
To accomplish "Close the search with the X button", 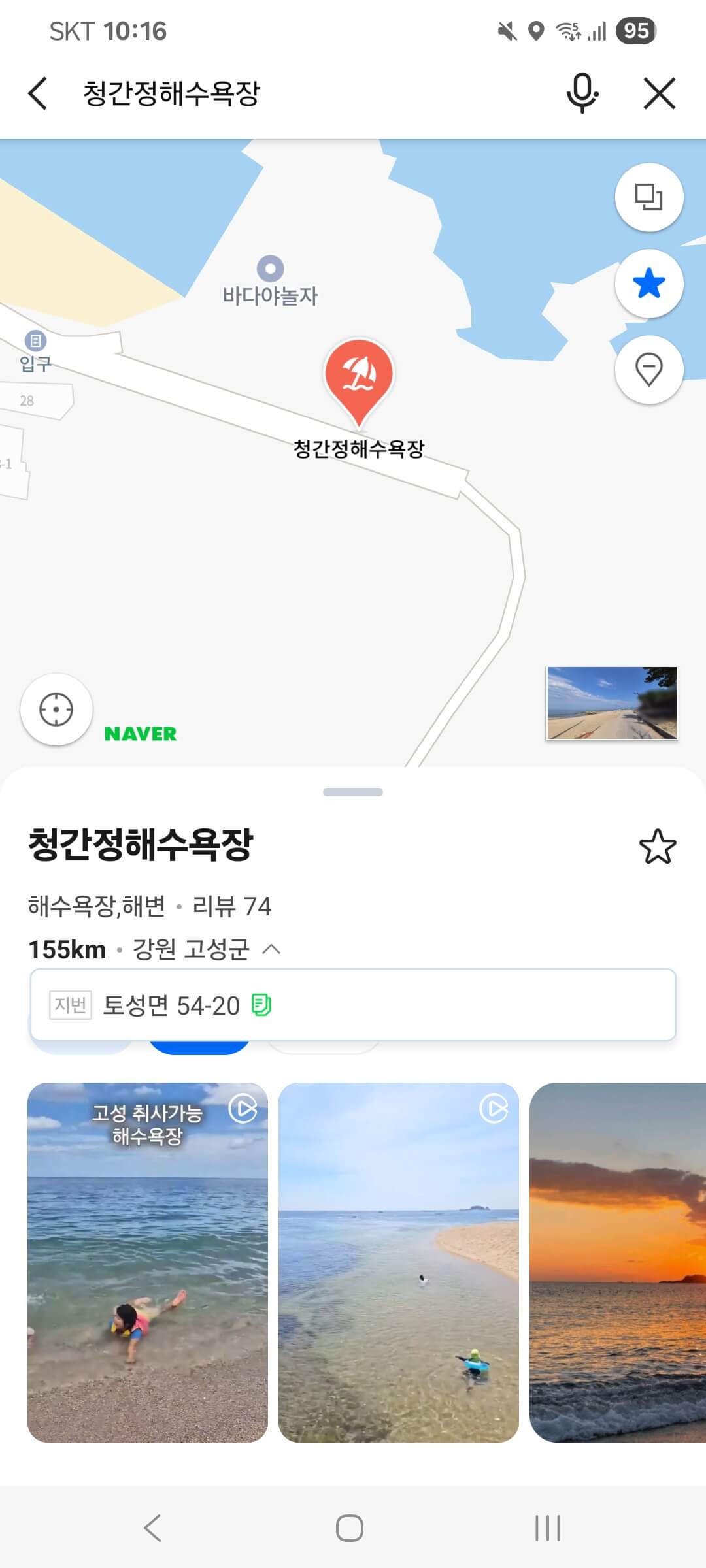I will click(x=660, y=93).
